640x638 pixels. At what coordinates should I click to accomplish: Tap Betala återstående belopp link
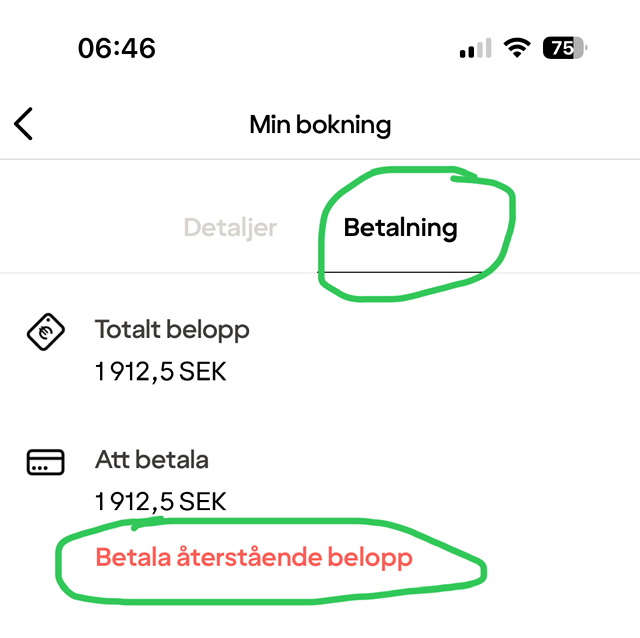[x=254, y=557]
